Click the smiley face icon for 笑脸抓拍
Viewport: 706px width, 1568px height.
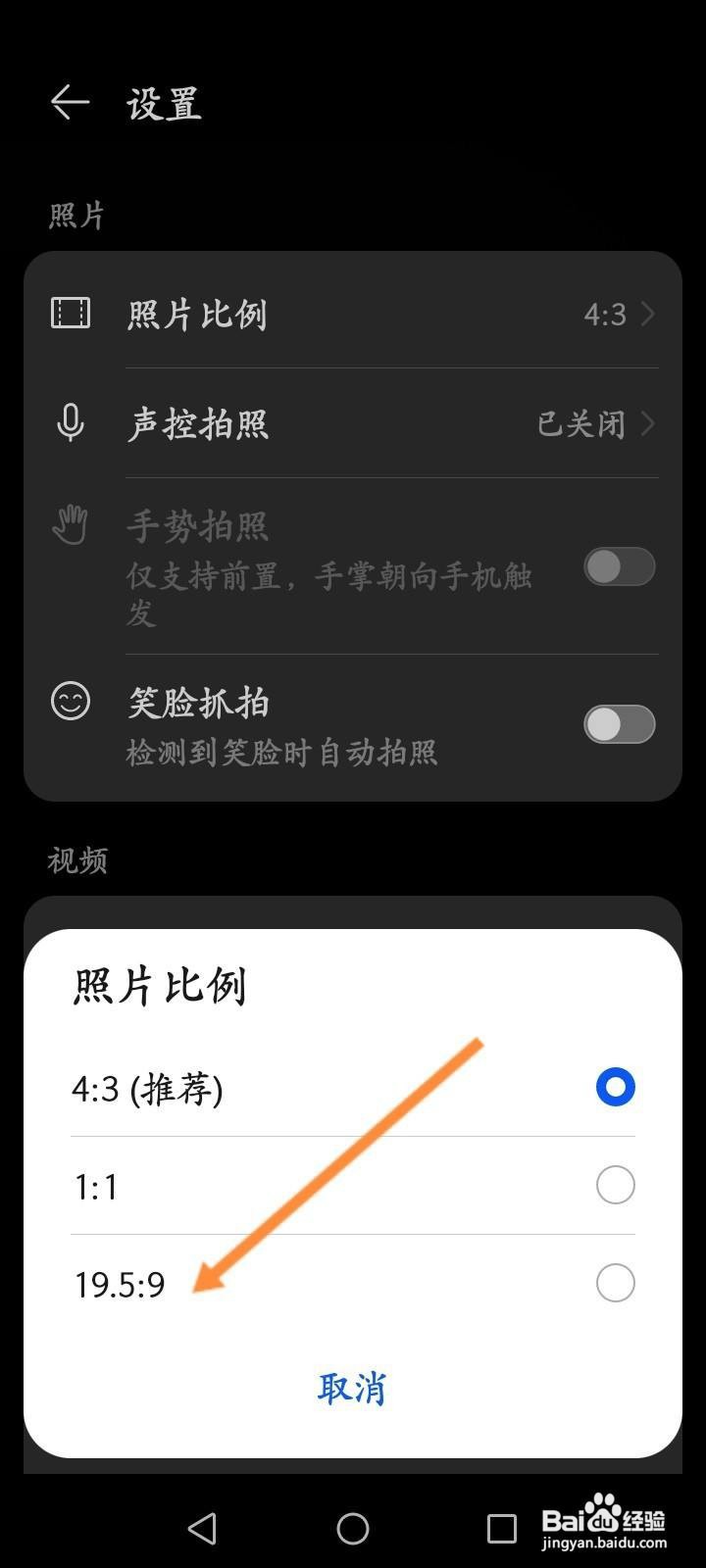click(71, 702)
